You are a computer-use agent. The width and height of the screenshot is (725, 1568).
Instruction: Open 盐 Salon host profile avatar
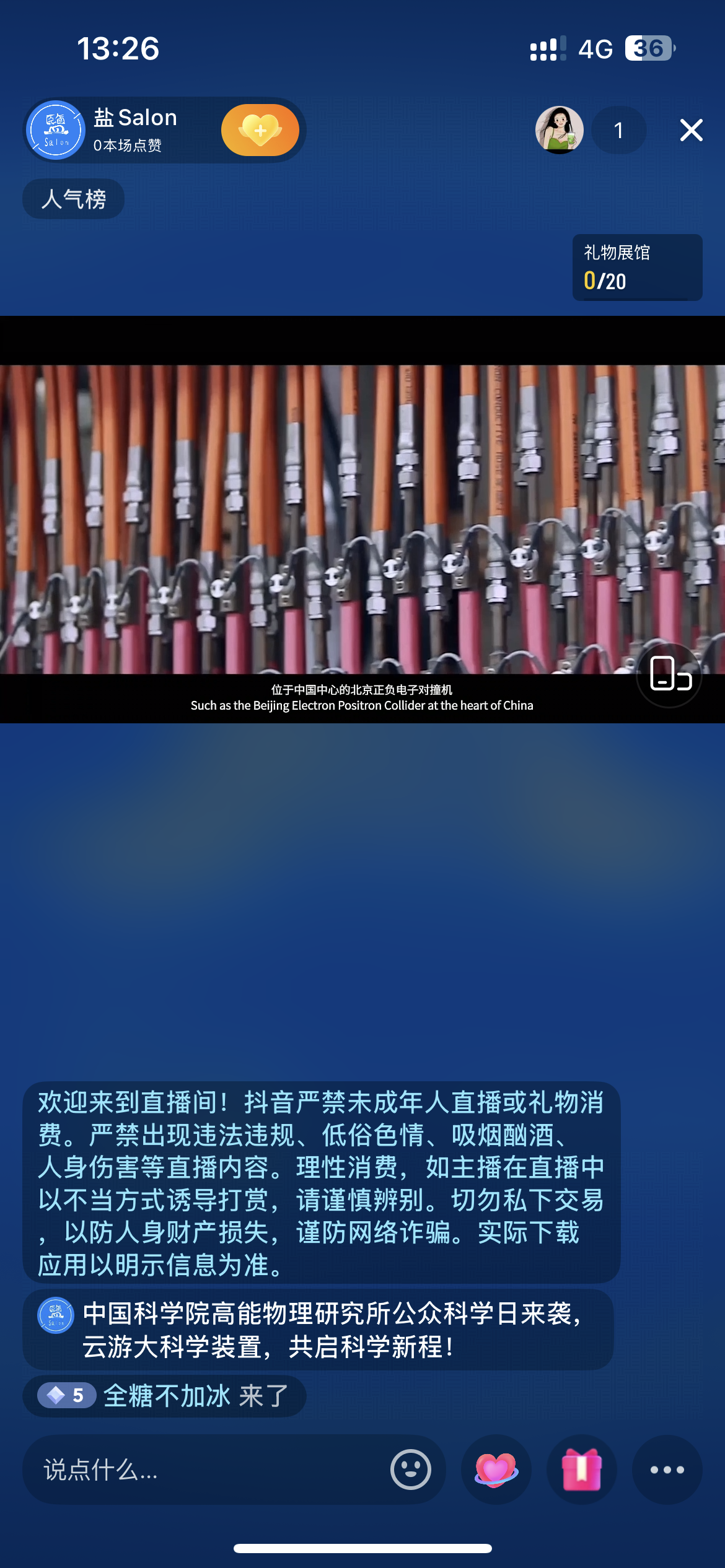(56, 130)
